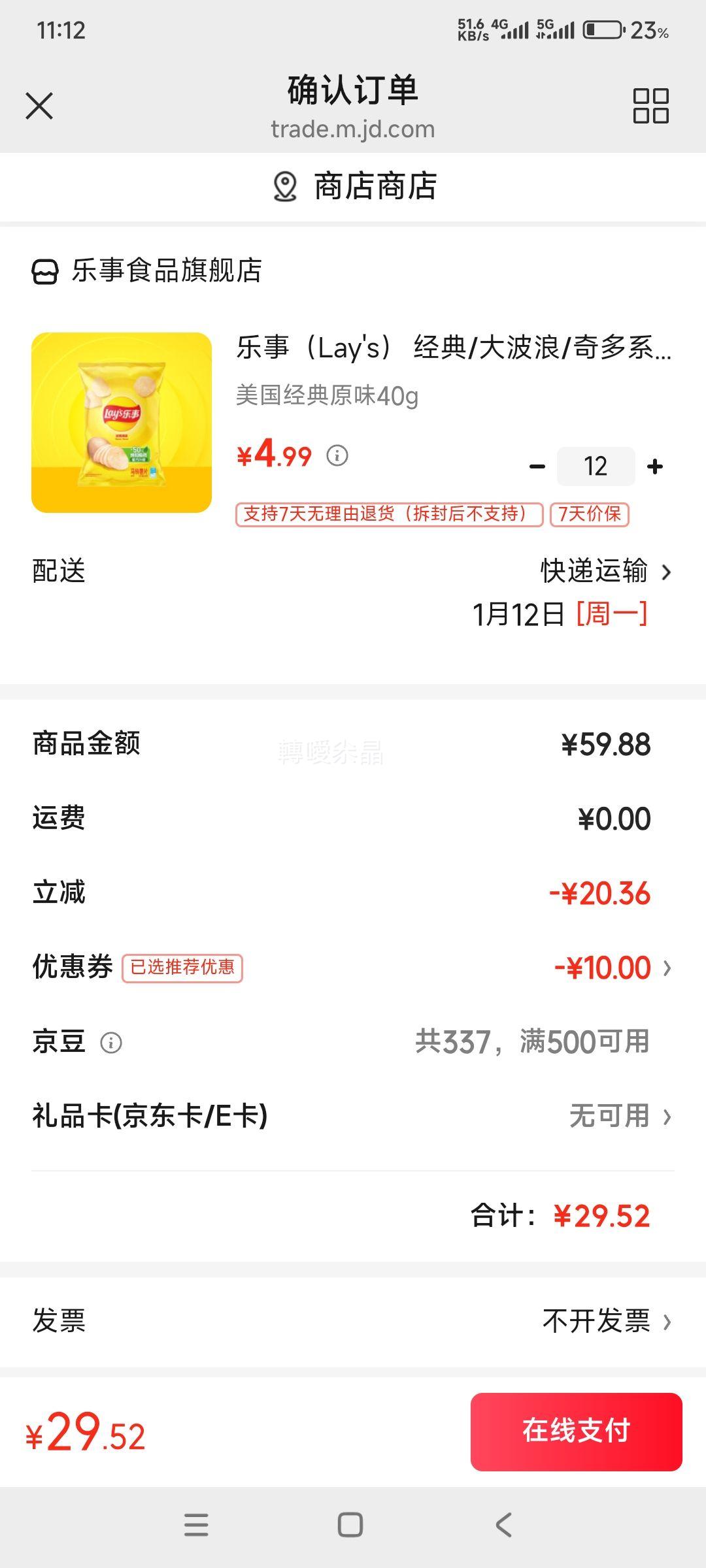The height and width of the screenshot is (1568, 706).
Task: Open the 优惠券 coupon selection
Action: point(608,968)
